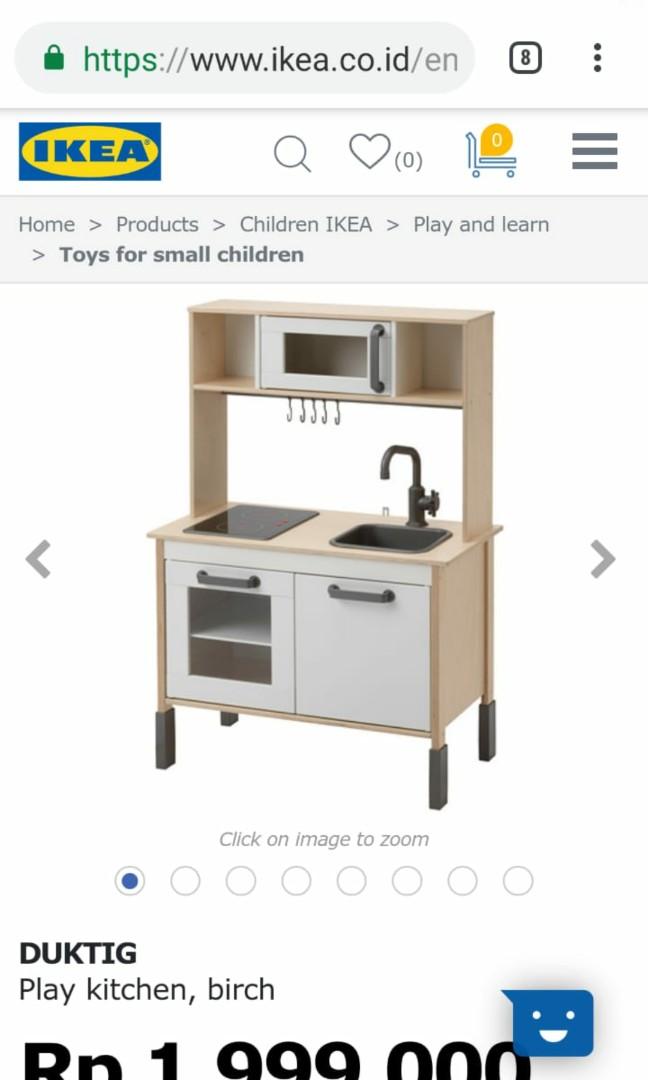The width and height of the screenshot is (648, 1080).
Task: Open Toys for small children breadcrumb
Action: tap(181, 254)
